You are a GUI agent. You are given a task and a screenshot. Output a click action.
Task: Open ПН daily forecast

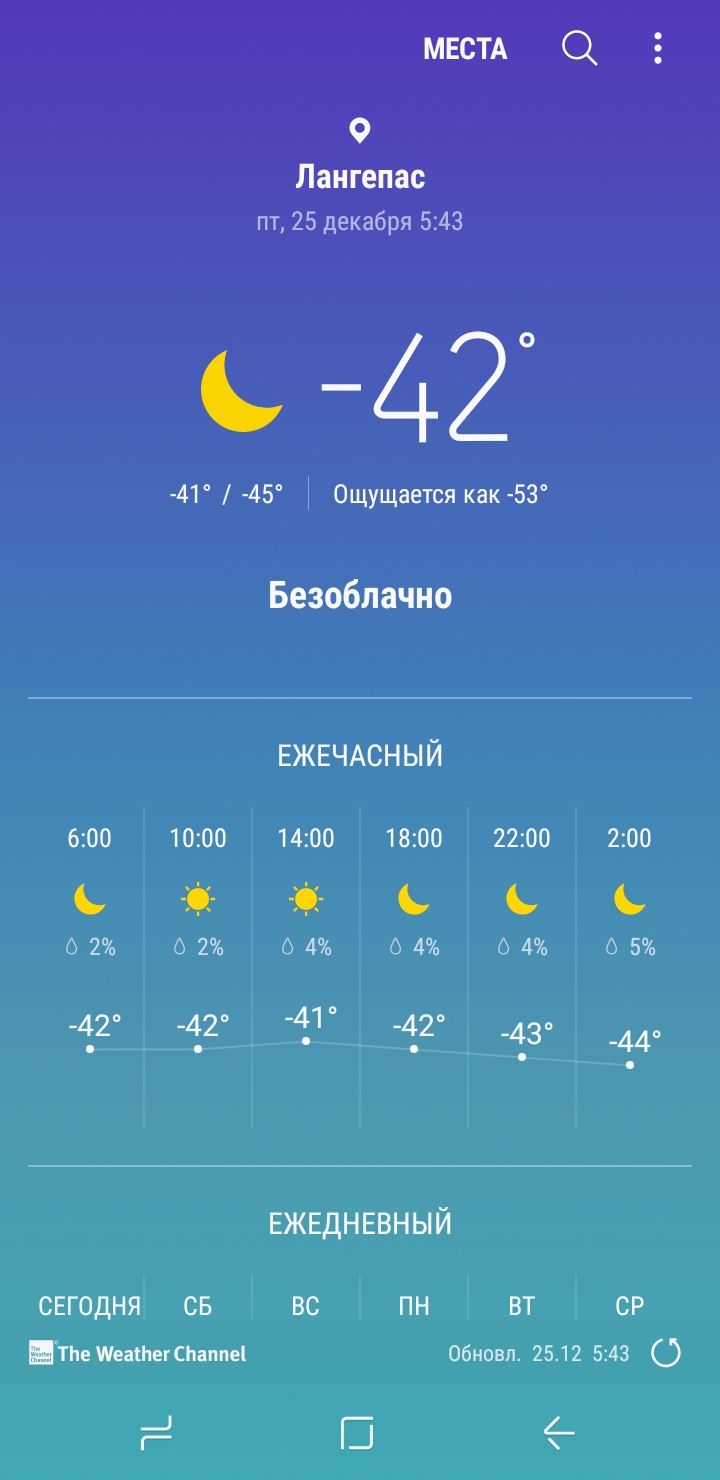coord(414,1305)
